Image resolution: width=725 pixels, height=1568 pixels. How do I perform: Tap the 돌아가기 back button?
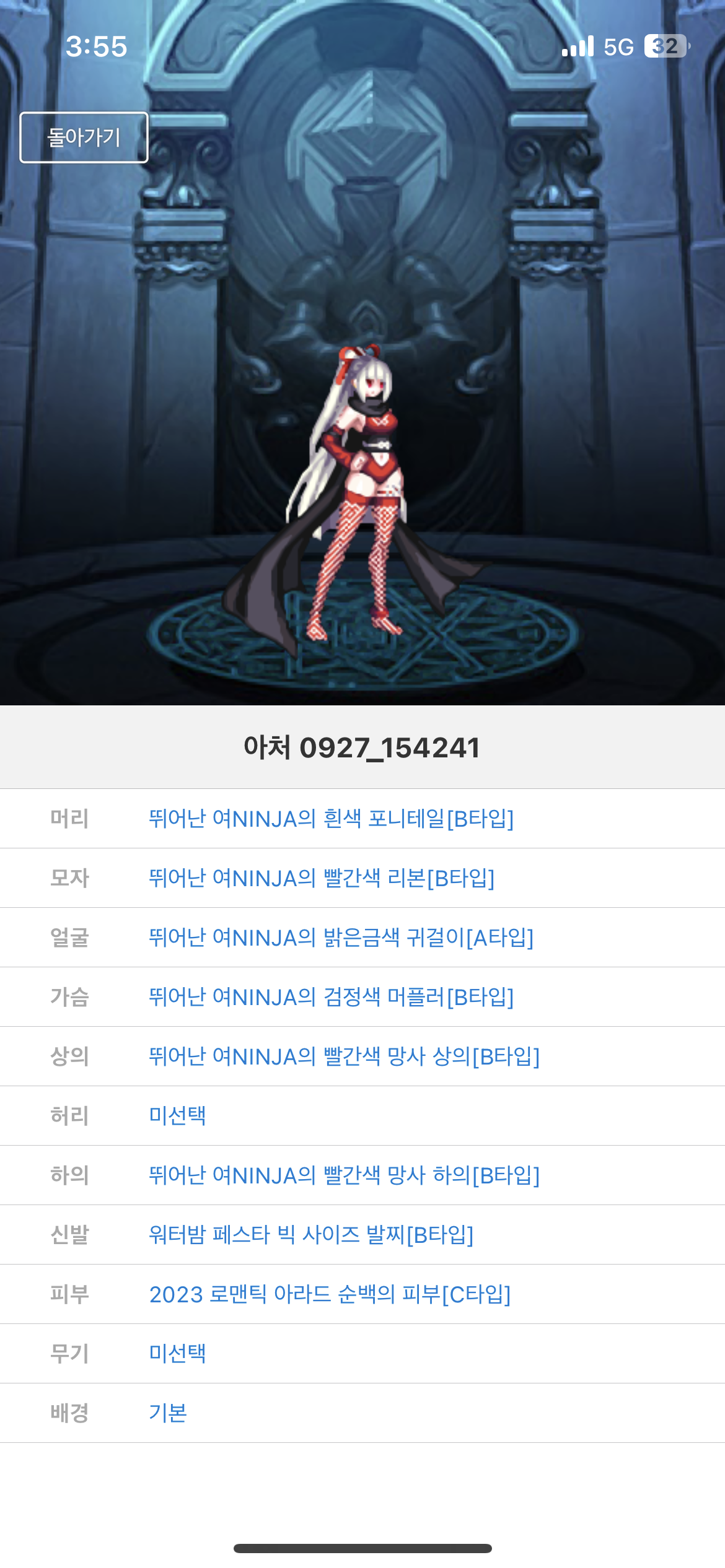(x=84, y=137)
